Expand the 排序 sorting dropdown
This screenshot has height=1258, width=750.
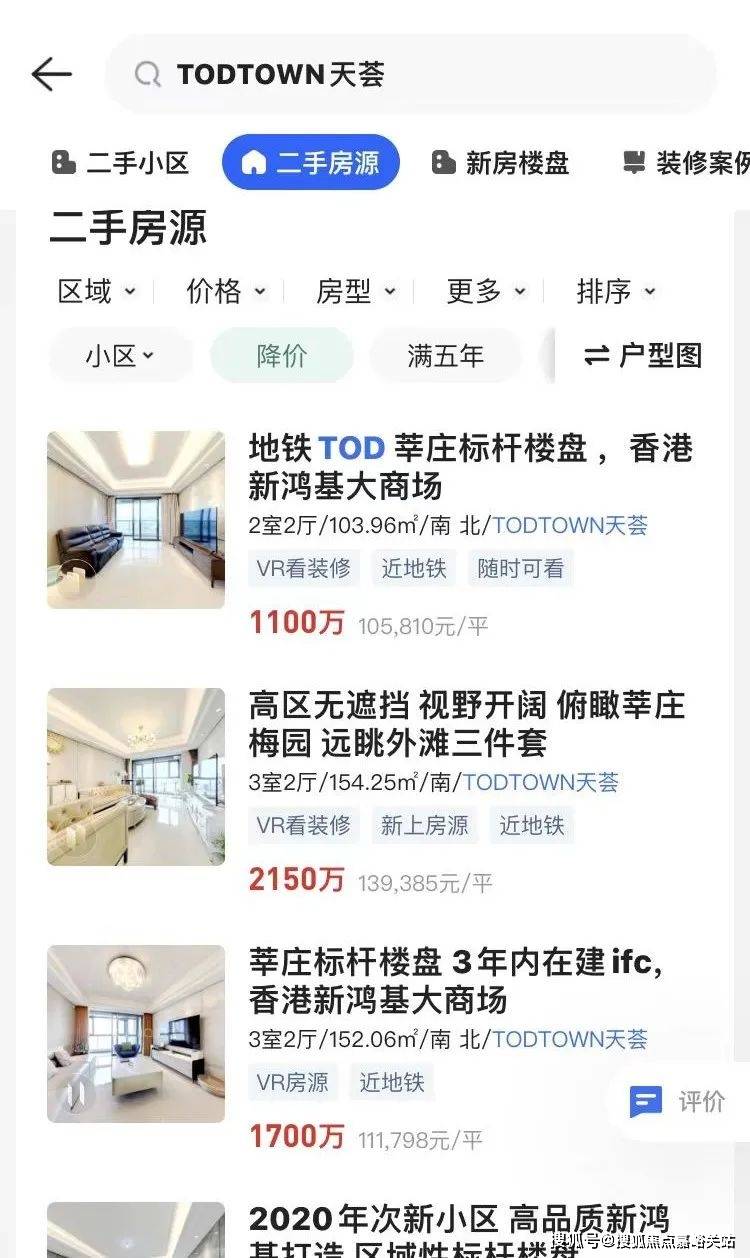click(x=616, y=291)
